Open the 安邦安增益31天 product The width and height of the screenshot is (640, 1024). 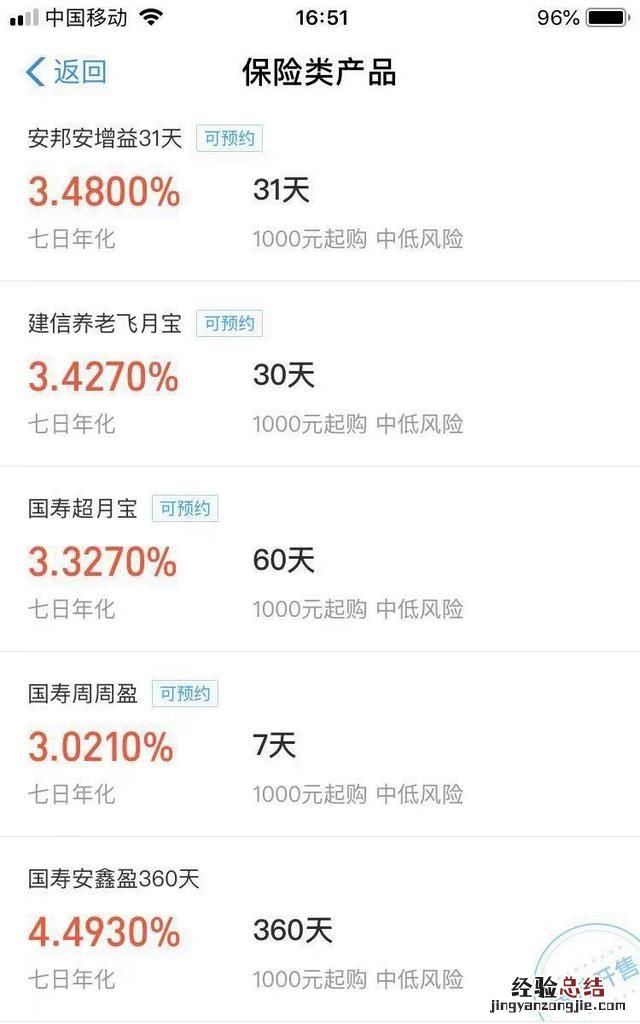pyautogui.click(x=105, y=139)
